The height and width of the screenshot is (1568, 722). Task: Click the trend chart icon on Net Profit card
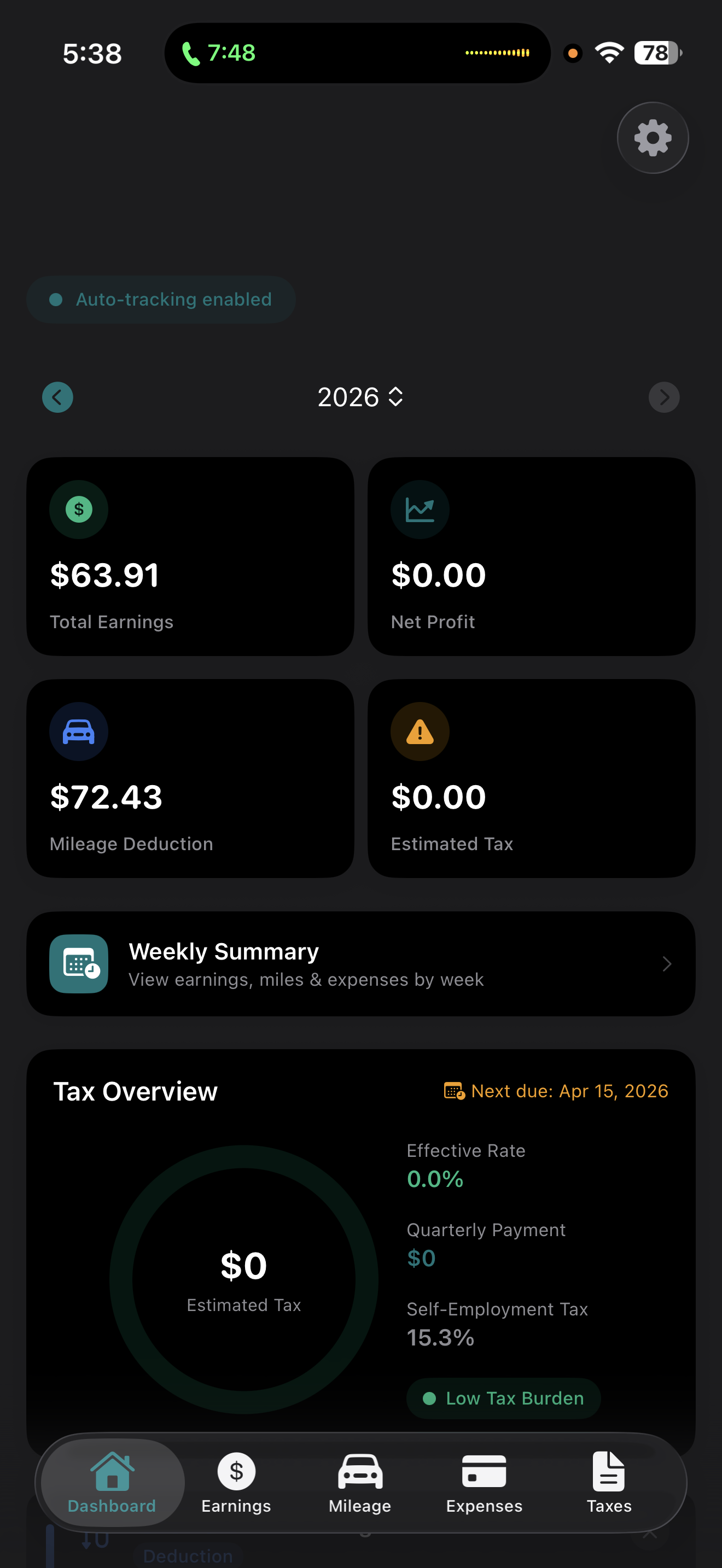pos(420,510)
